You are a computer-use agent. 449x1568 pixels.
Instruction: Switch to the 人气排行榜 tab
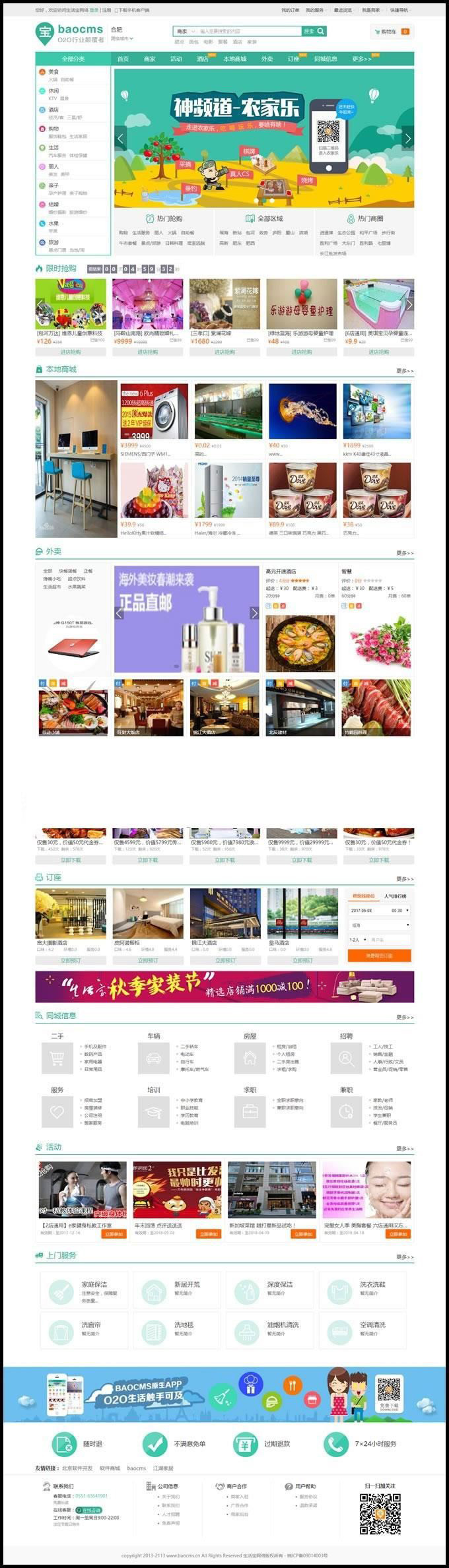[x=395, y=896]
